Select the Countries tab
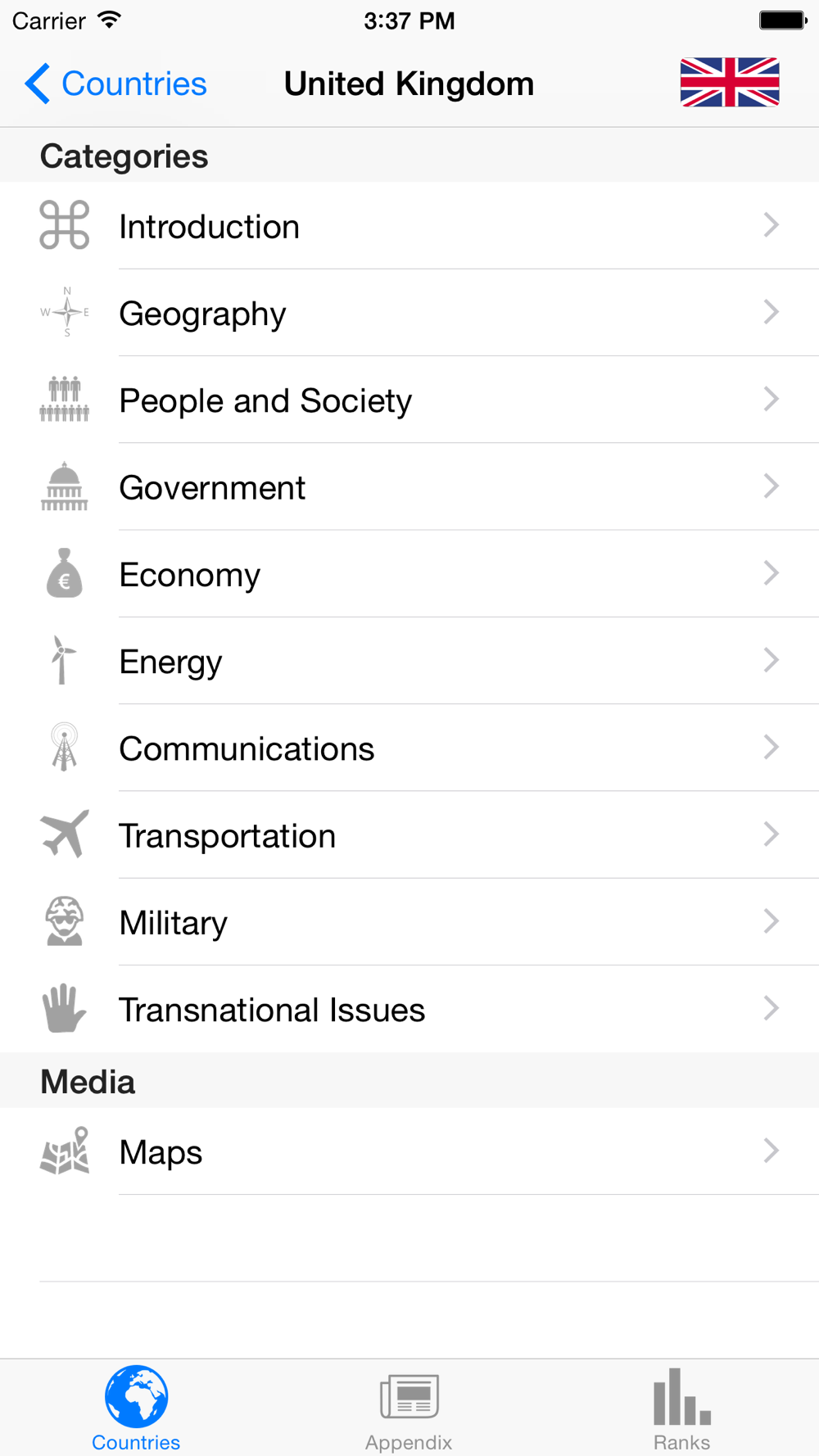 pyautogui.click(x=136, y=1409)
